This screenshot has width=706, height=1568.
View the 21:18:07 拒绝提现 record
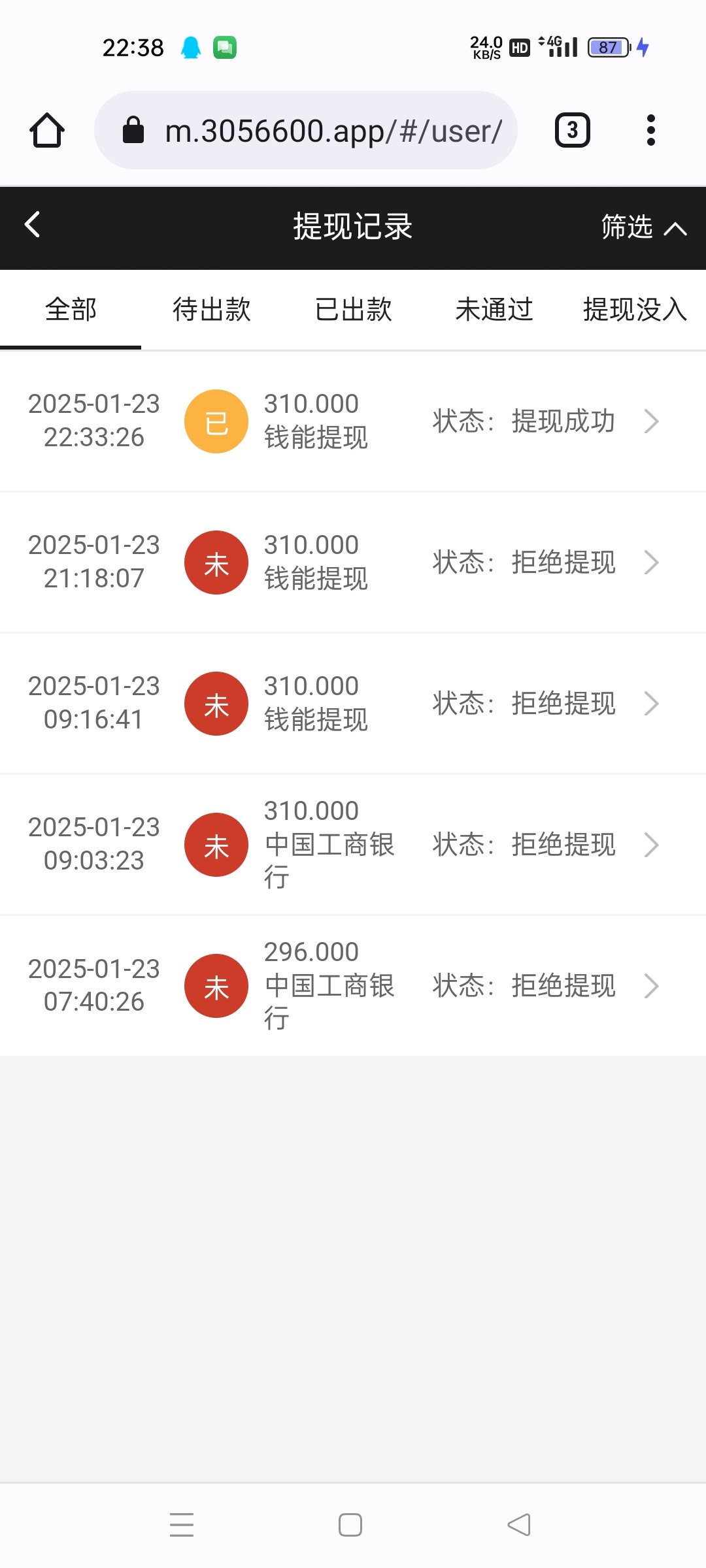click(353, 563)
